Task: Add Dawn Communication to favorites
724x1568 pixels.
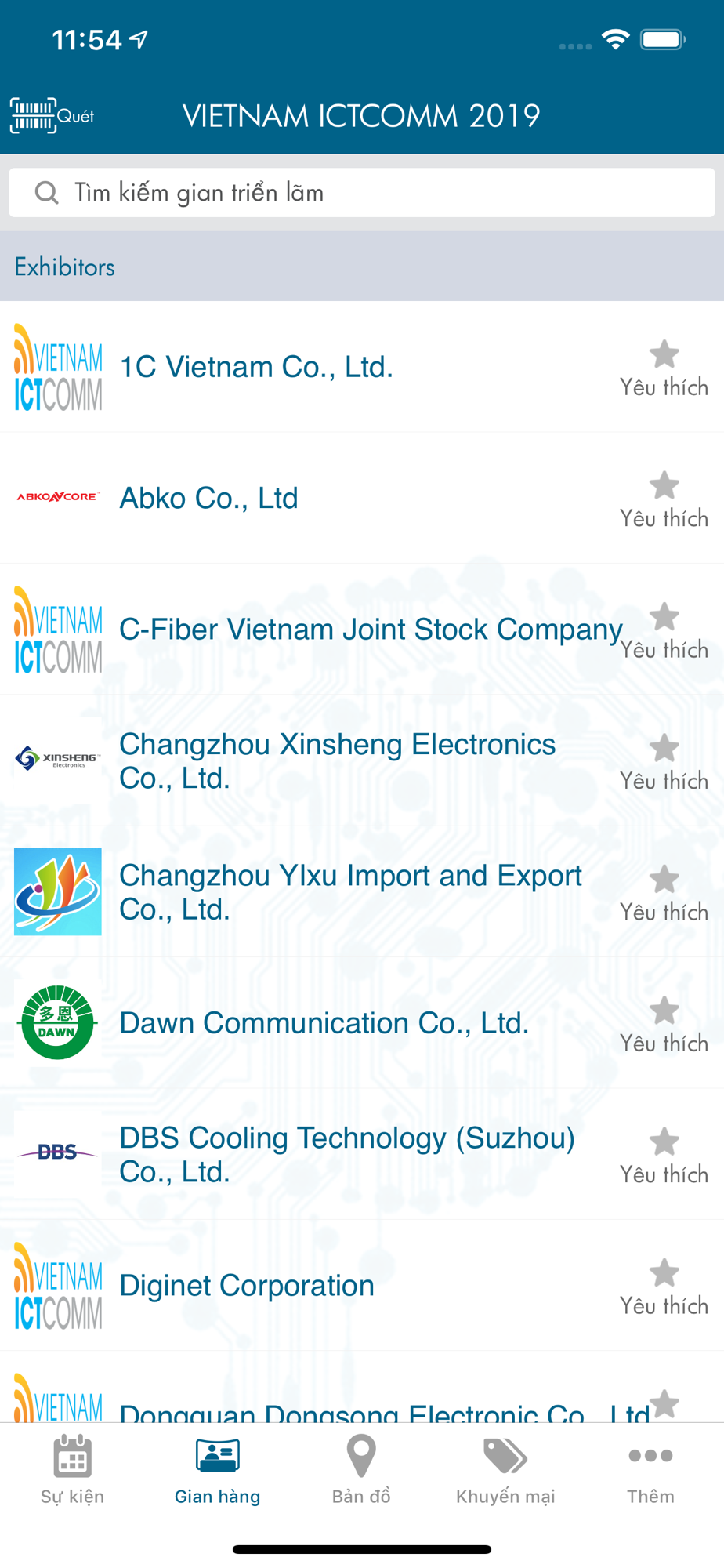Action: pyautogui.click(x=664, y=1023)
